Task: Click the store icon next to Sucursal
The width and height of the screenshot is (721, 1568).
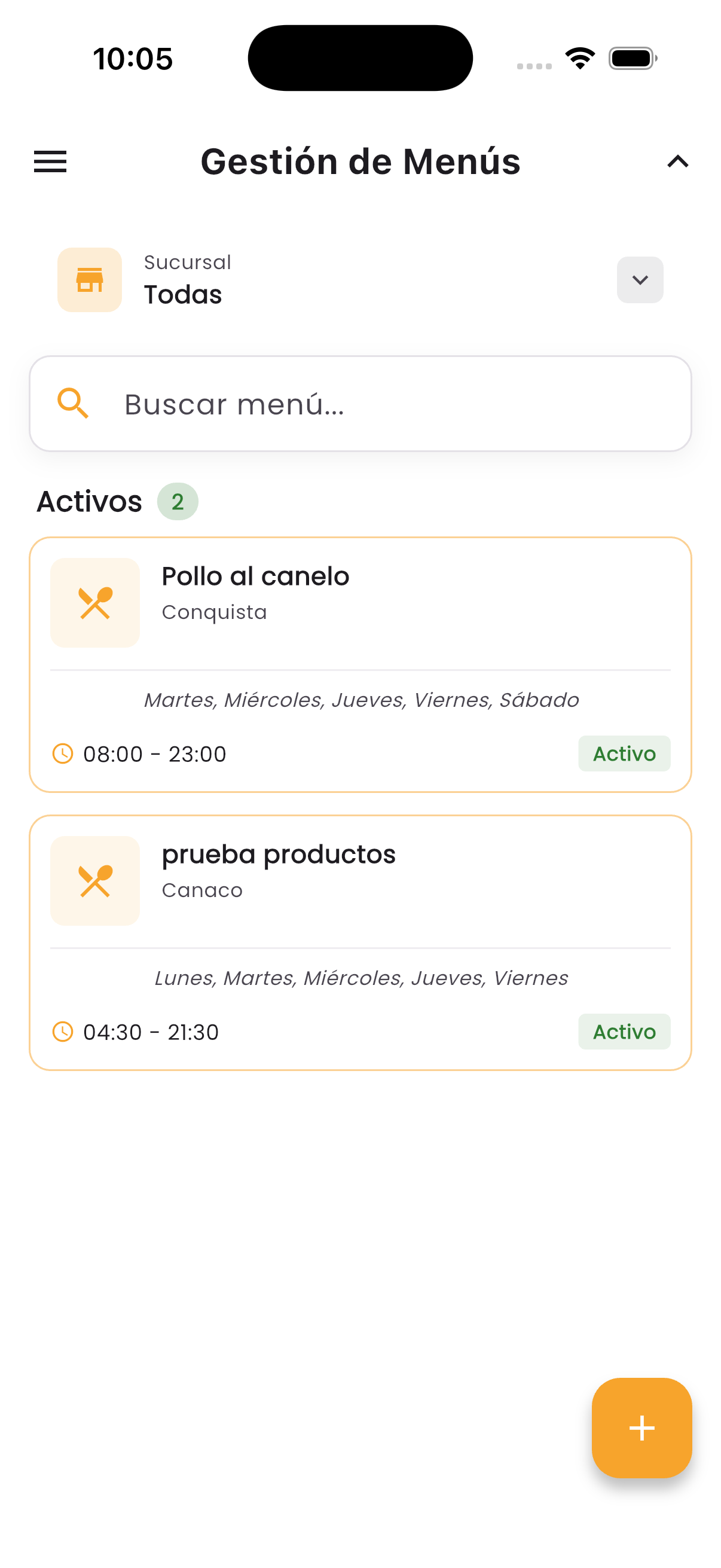Action: (90, 279)
